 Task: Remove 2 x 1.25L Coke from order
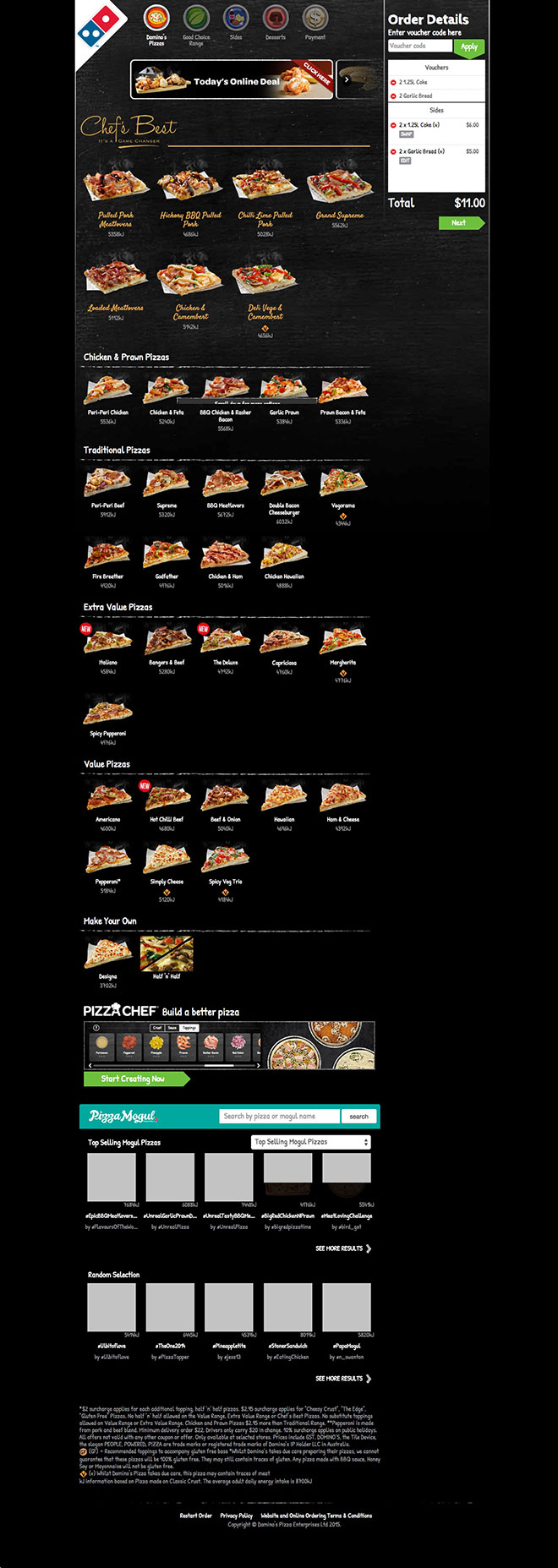(x=393, y=125)
